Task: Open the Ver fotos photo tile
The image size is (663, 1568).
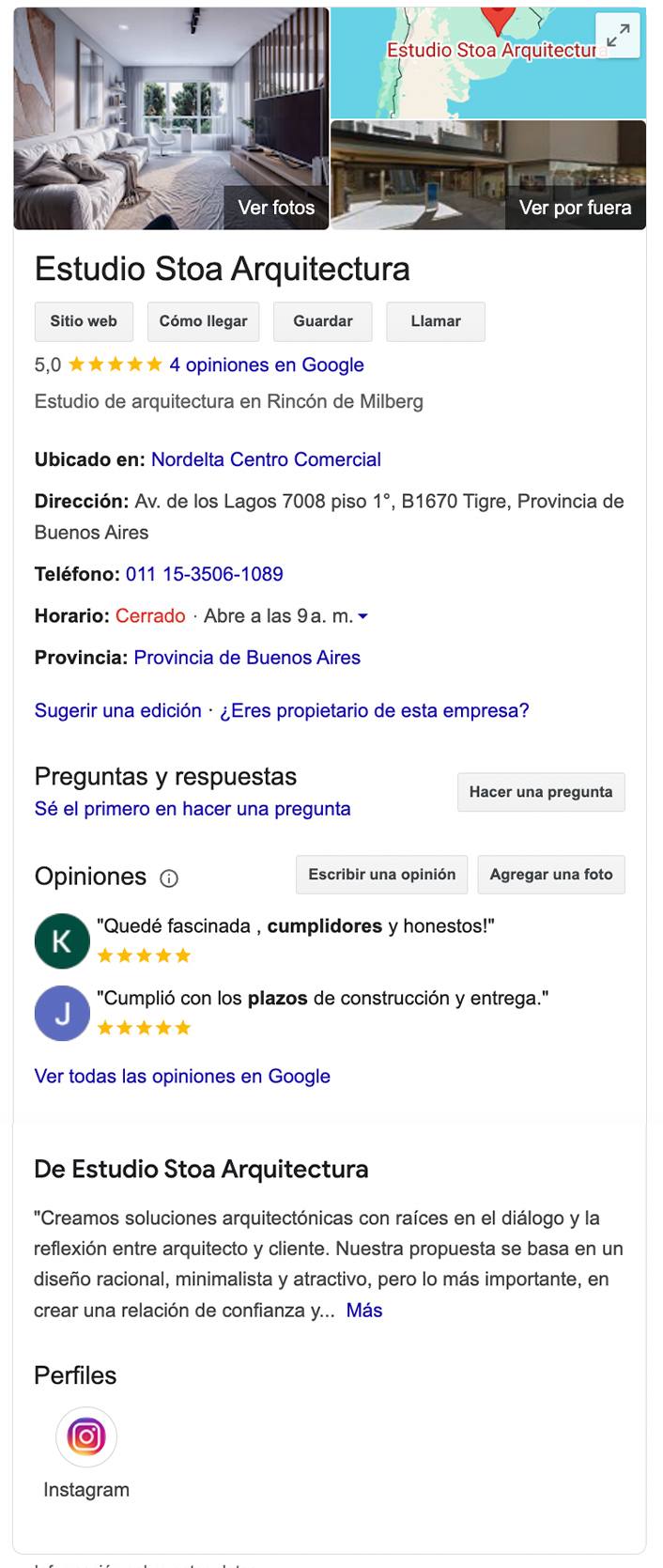Action: (x=172, y=118)
